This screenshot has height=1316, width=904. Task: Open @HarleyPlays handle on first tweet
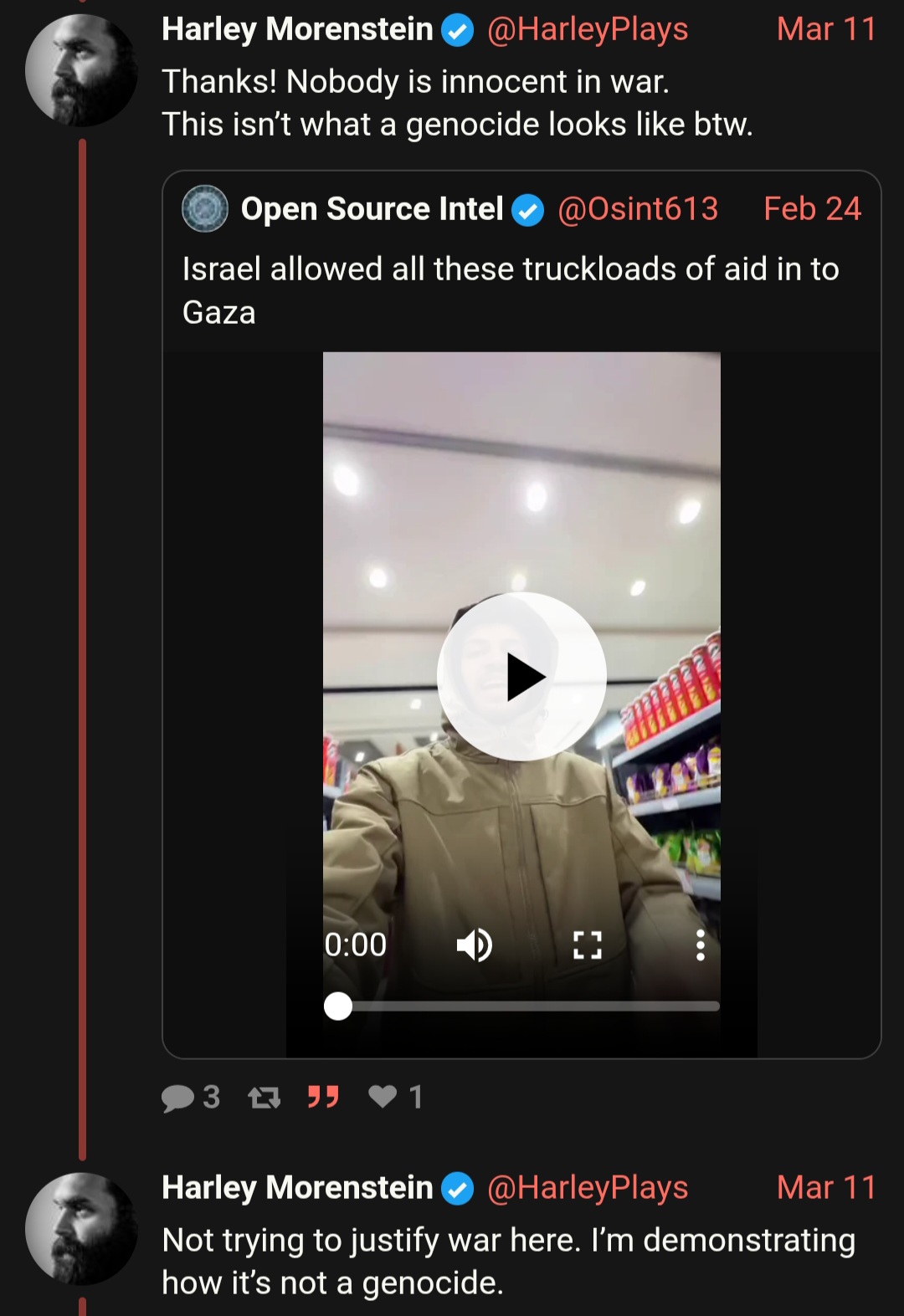587,30
